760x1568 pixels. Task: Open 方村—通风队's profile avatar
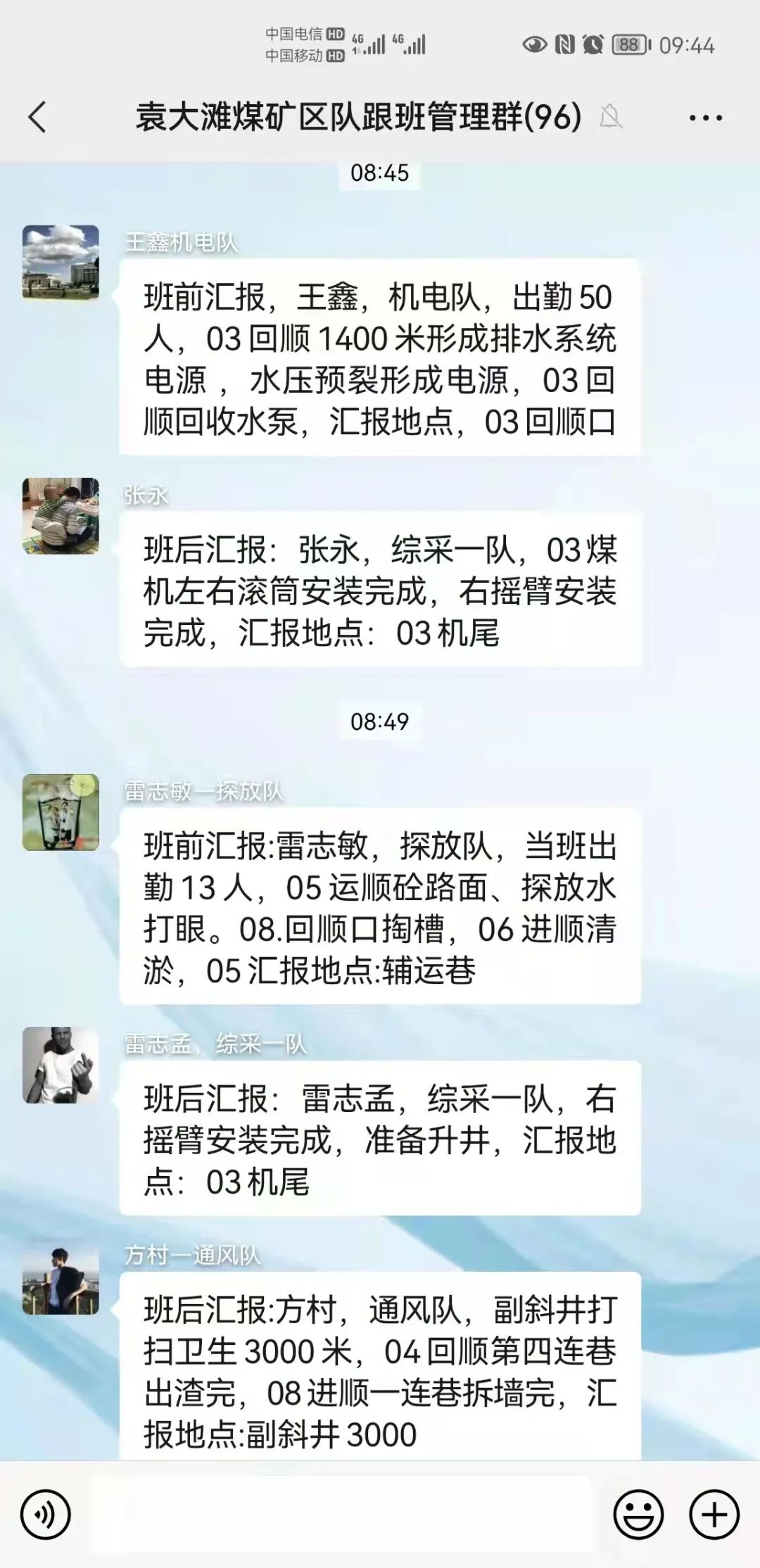pyautogui.click(x=61, y=1277)
